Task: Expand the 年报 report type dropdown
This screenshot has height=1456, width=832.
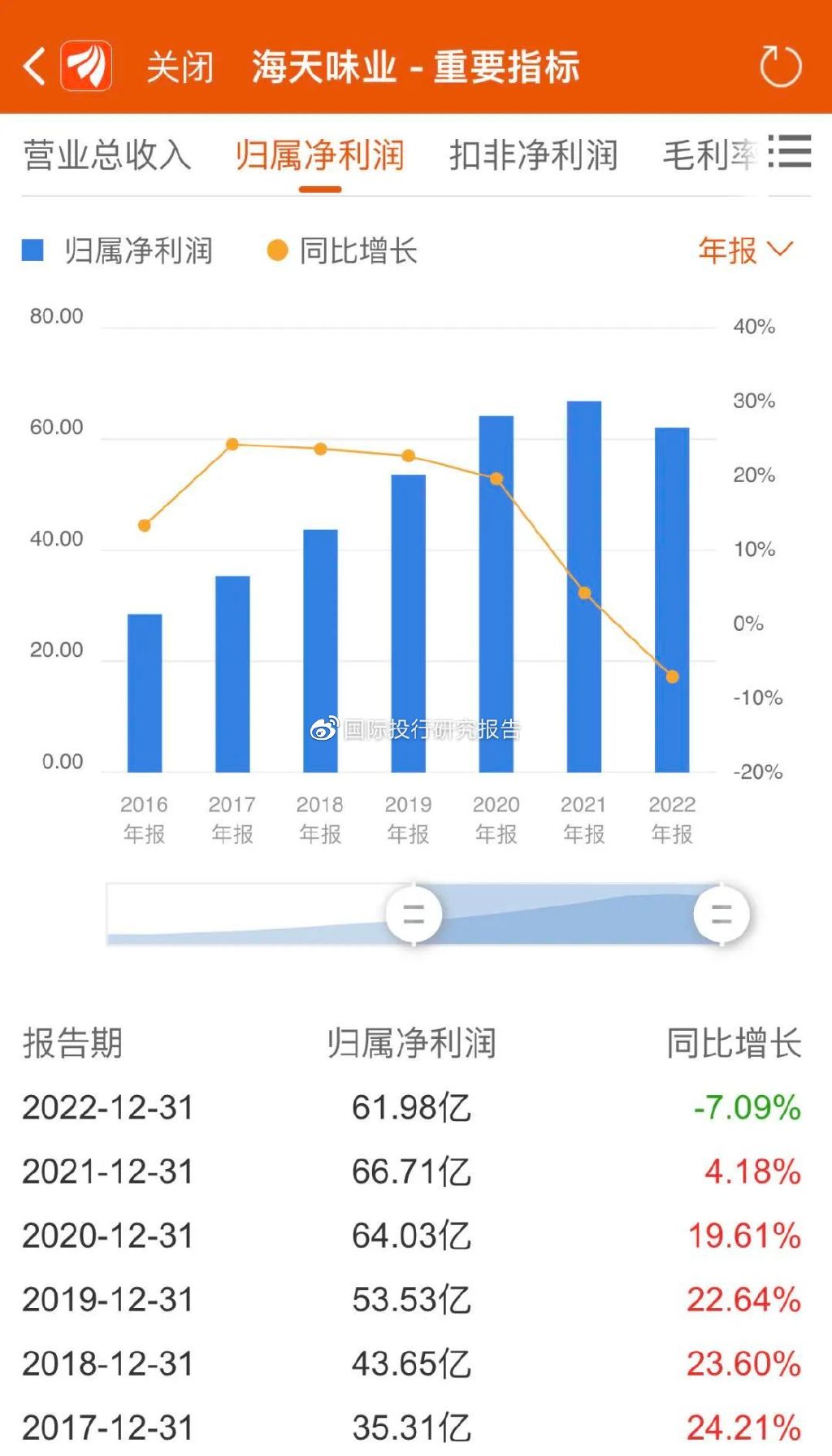Action: click(745, 250)
